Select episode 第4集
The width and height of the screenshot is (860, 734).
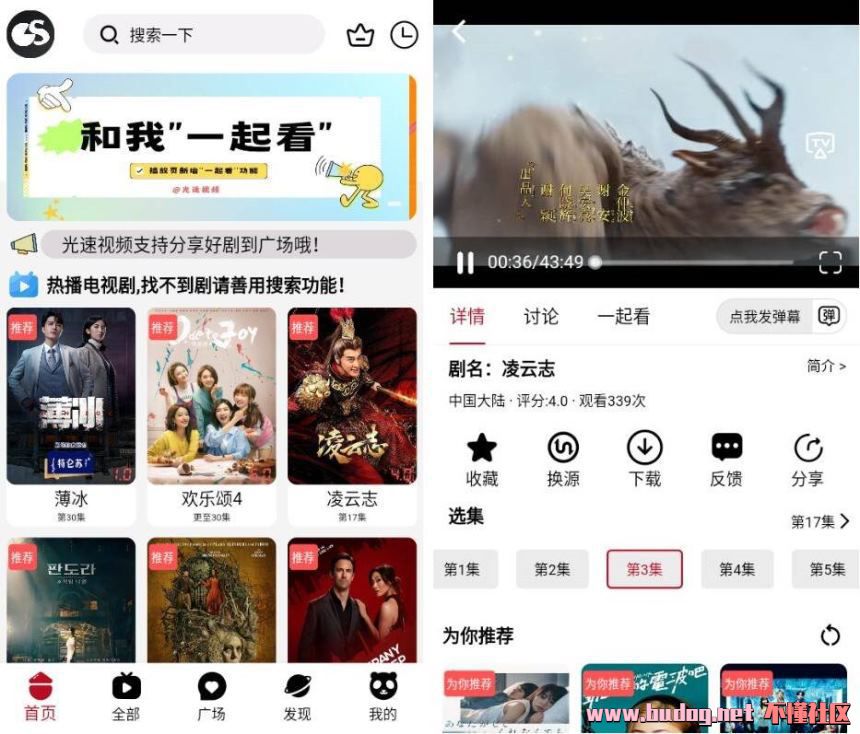click(737, 569)
